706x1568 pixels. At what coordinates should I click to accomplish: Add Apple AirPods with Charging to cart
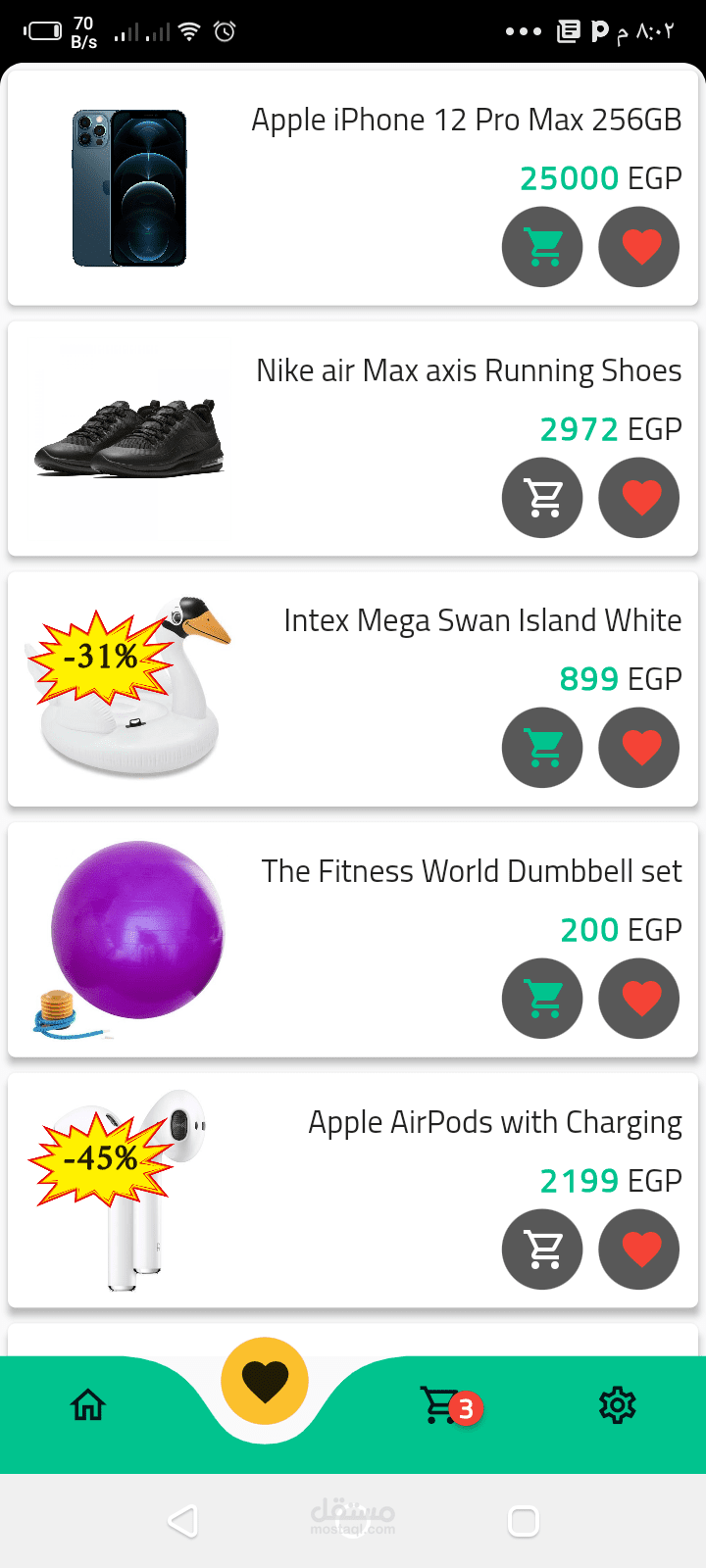coord(542,1249)
